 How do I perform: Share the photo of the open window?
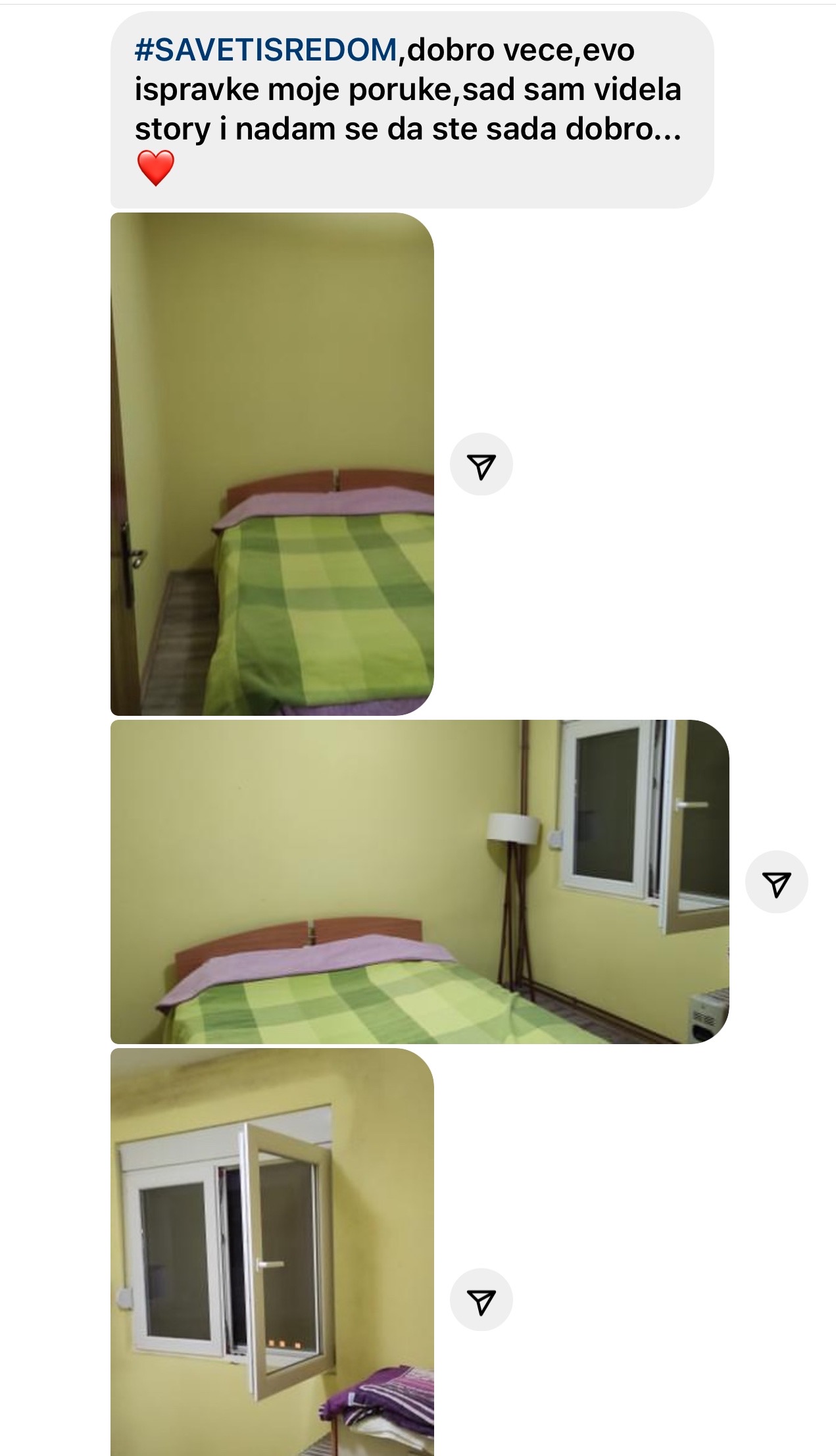(x=481, y=1300)
